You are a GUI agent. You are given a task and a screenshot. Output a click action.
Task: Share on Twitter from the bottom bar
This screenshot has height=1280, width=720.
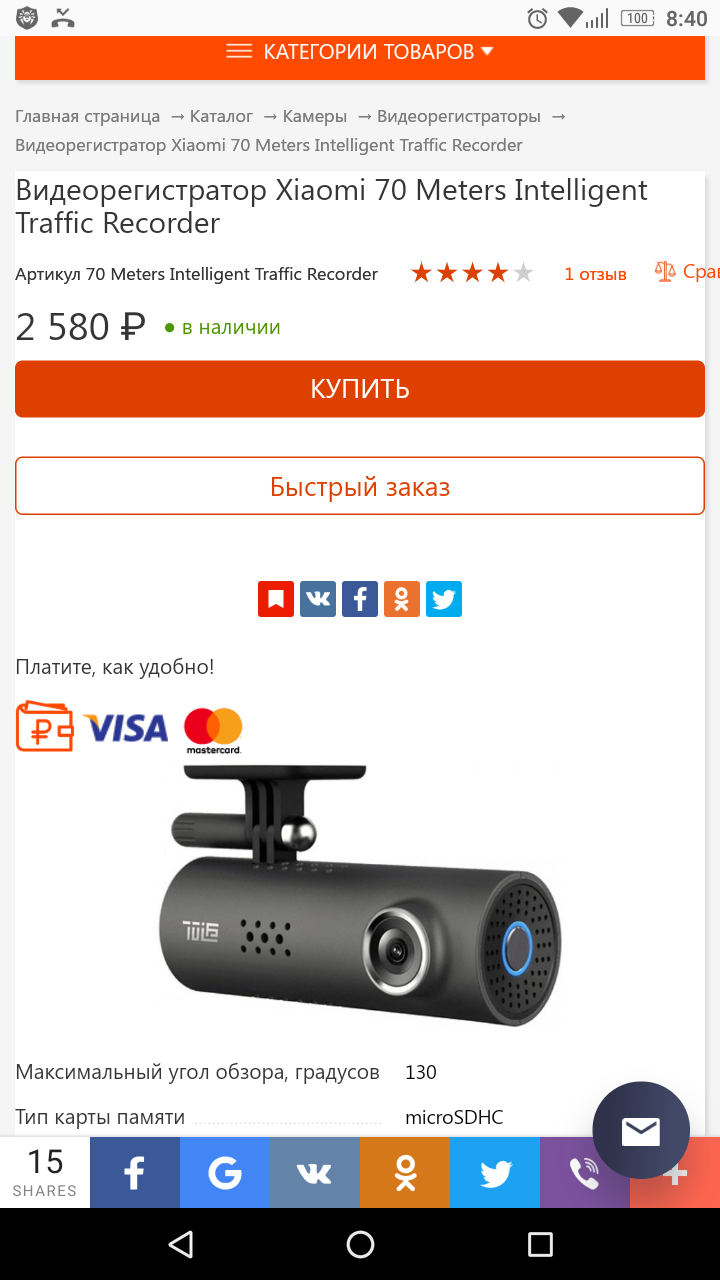click(495, 1172)
